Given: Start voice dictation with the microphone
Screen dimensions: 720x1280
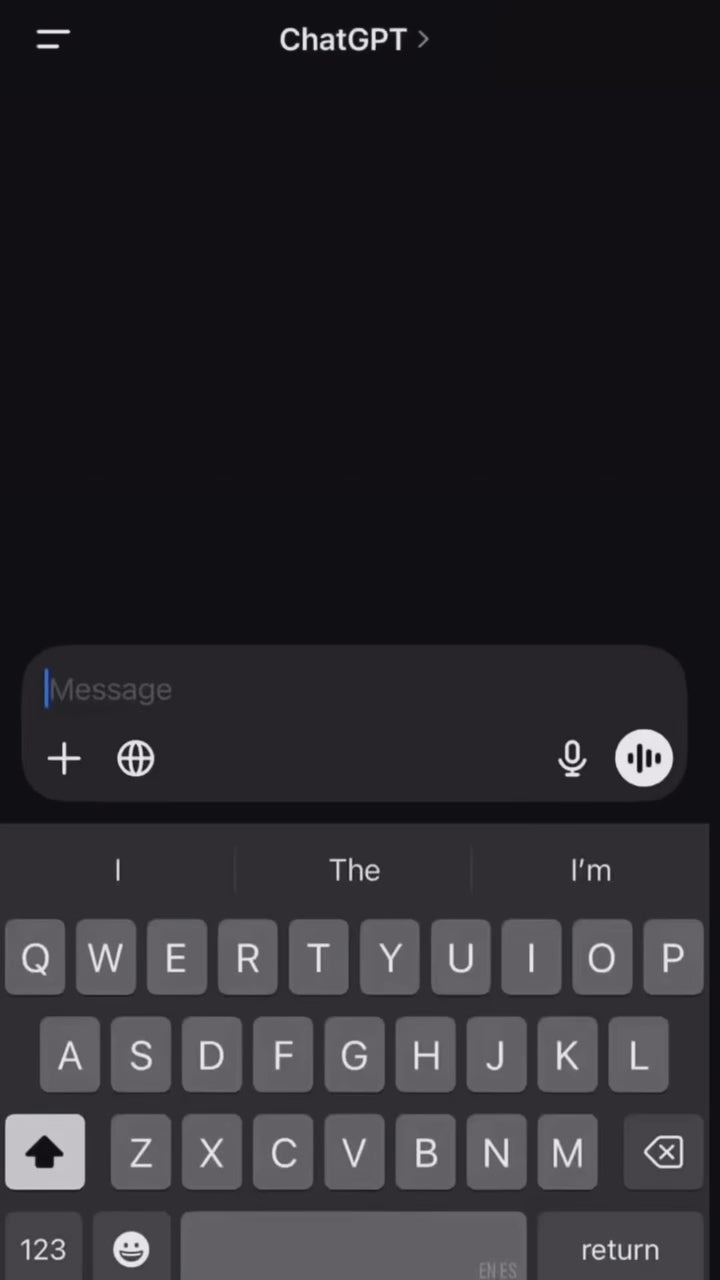Looking at the screenshot, I should (x=571, y=759).
